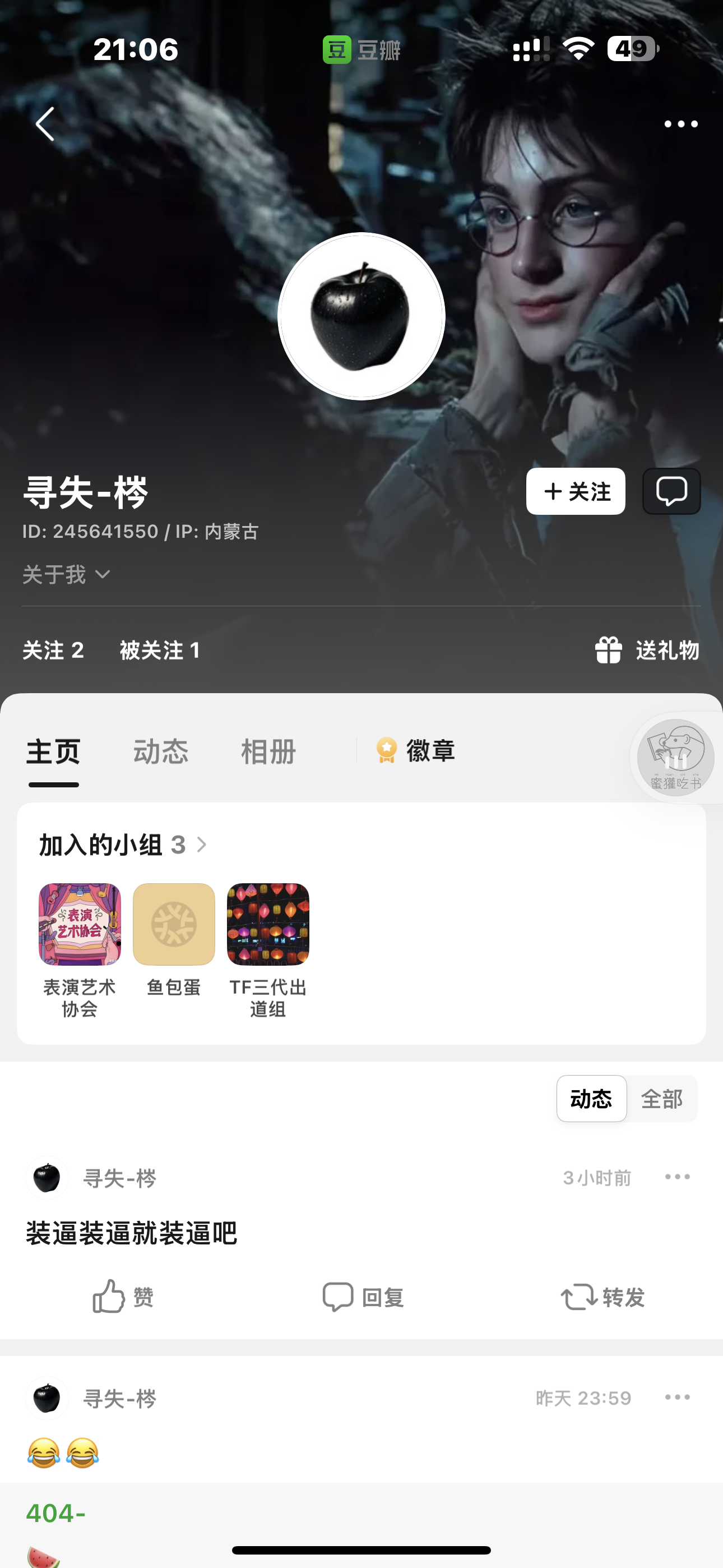Screen dimensions: 723x1568
Task: View the 被关注 1 followers list
Action: click(x=159, y=650)
